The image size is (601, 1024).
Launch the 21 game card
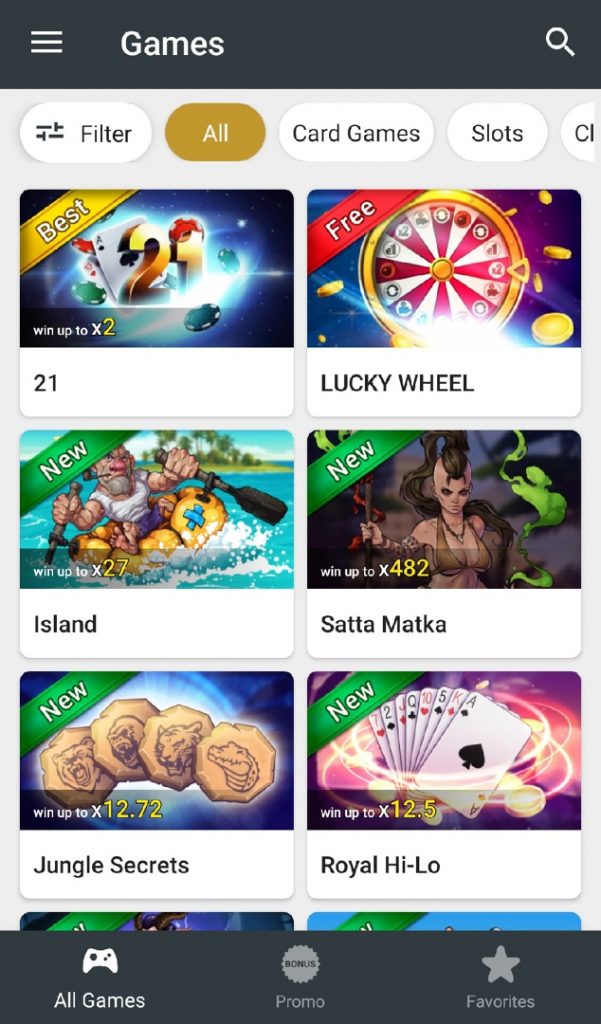[x=157, y=303]
